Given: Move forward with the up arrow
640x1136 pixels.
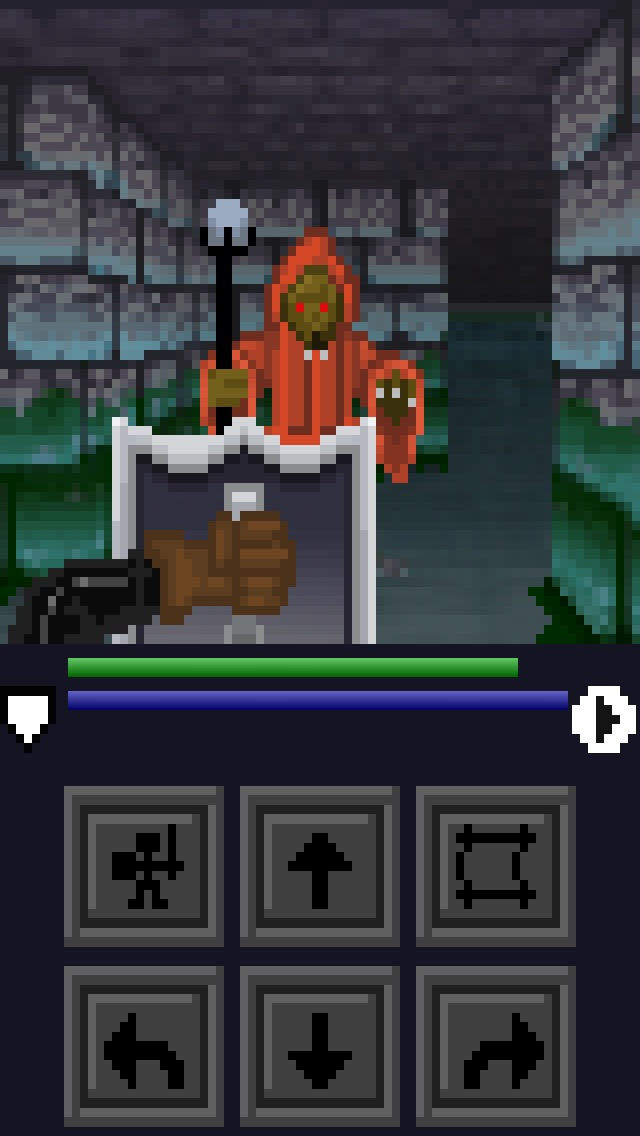Looking at the screenshot, I should (x=320, y=866).
